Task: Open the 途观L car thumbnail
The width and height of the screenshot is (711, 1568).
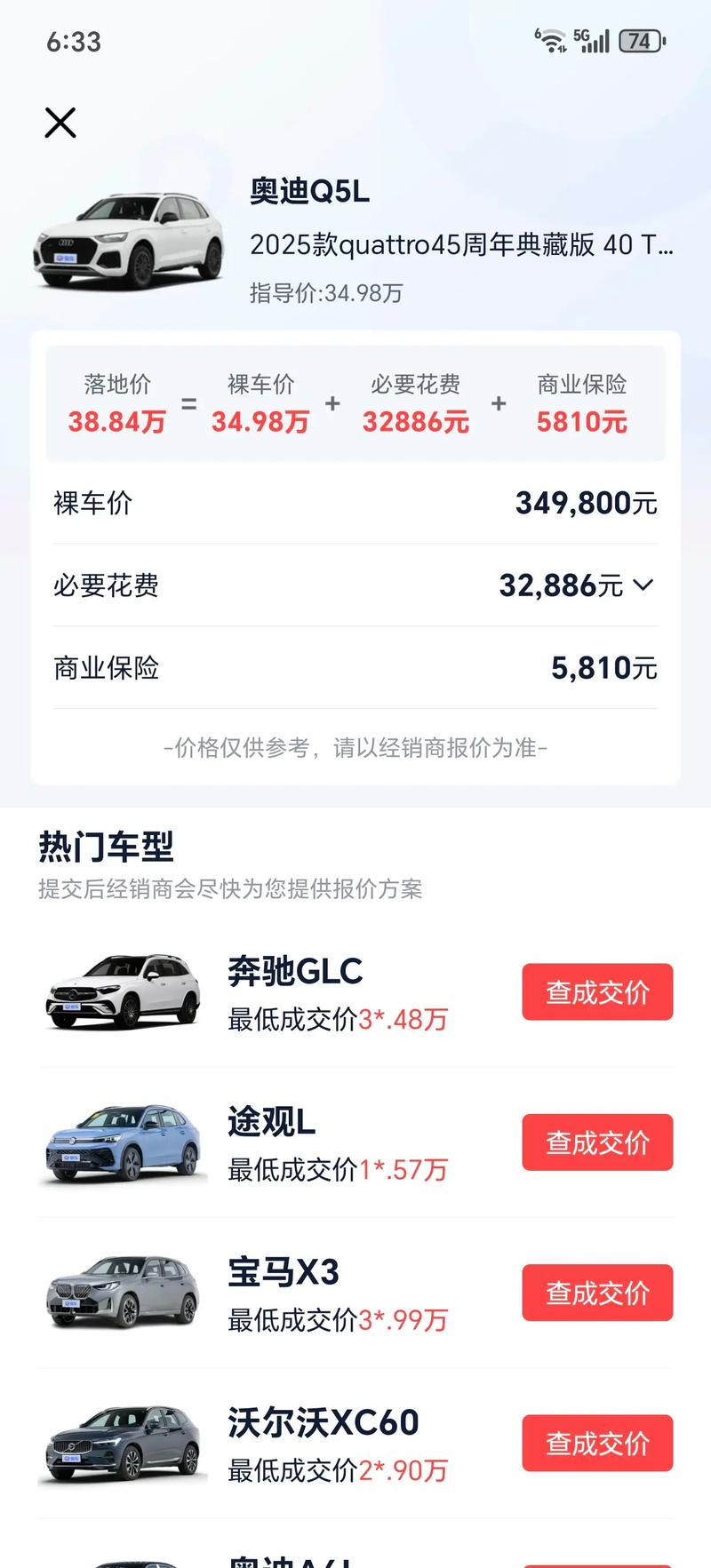Action: click(x=122, y=1143)
